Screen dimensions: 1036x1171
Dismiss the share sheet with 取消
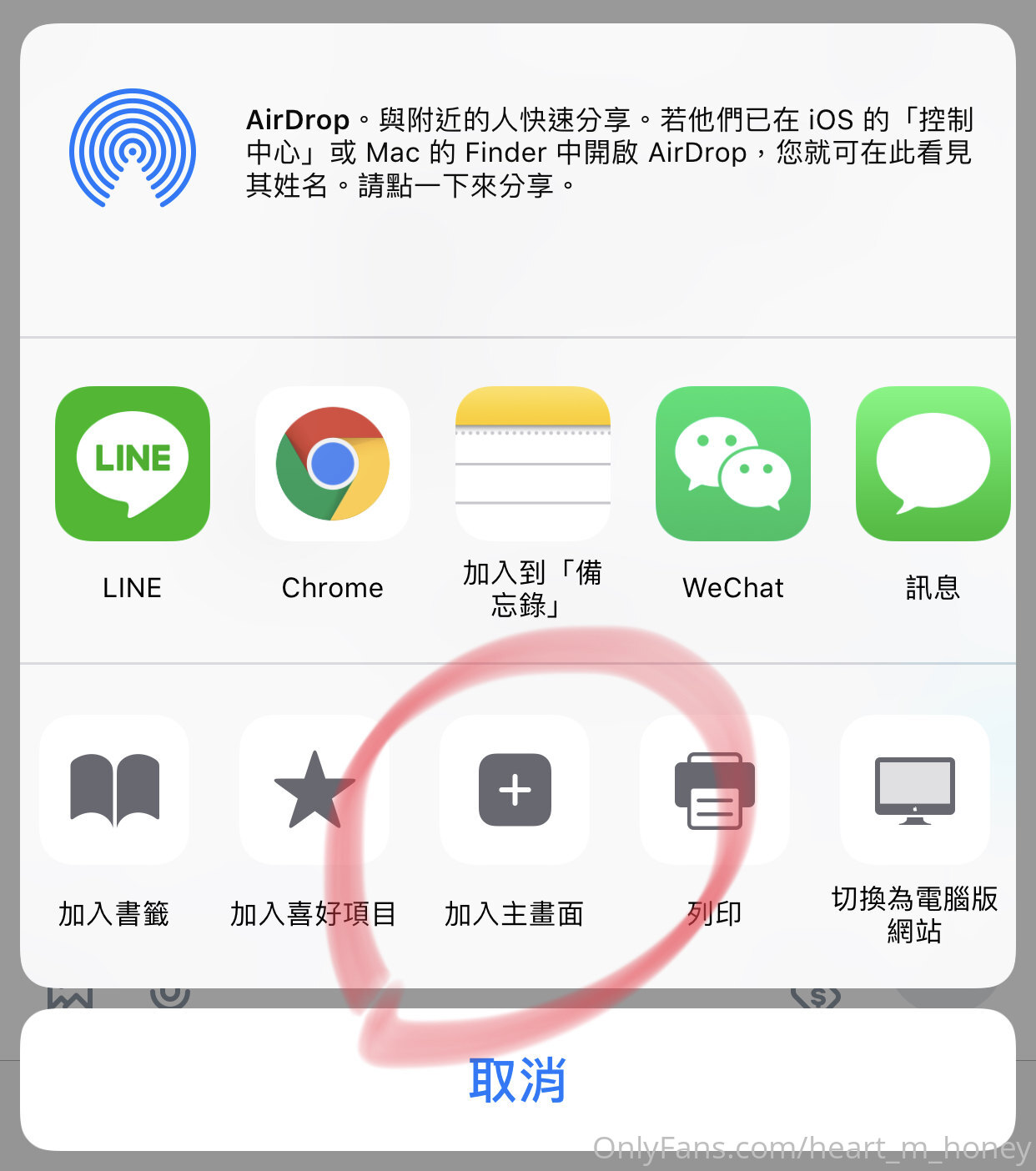click(x=517, y=1080)
